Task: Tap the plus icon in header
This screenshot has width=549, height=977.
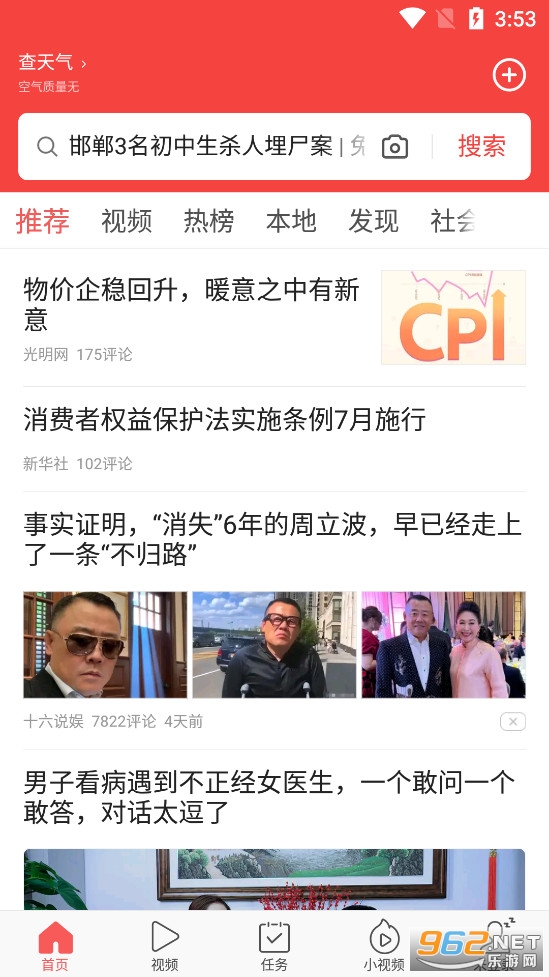Action: click(x=509, y=75)
